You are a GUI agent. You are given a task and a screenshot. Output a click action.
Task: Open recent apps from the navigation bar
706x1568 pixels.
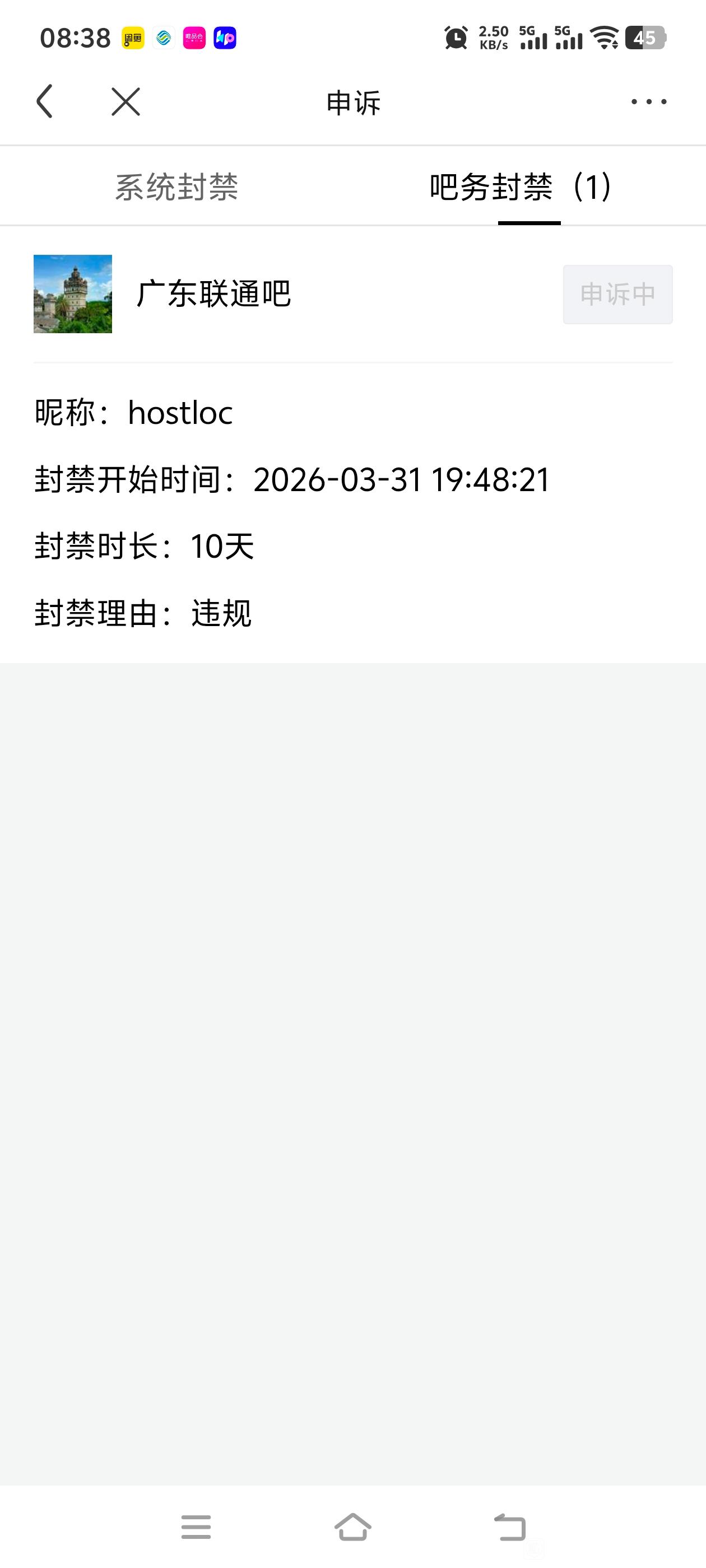[196, 1527]
